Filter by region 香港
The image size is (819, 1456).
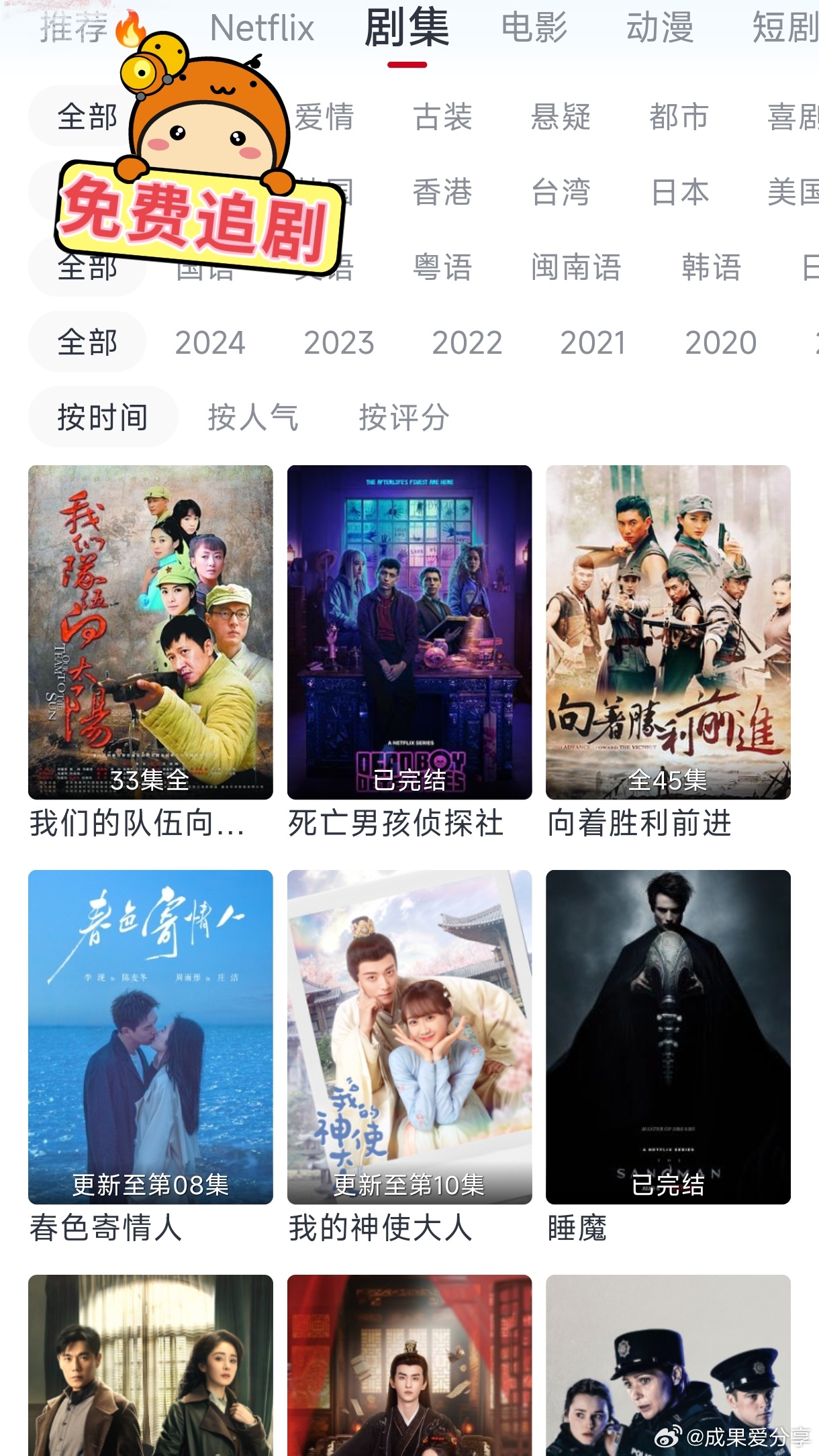pos(442,193)
